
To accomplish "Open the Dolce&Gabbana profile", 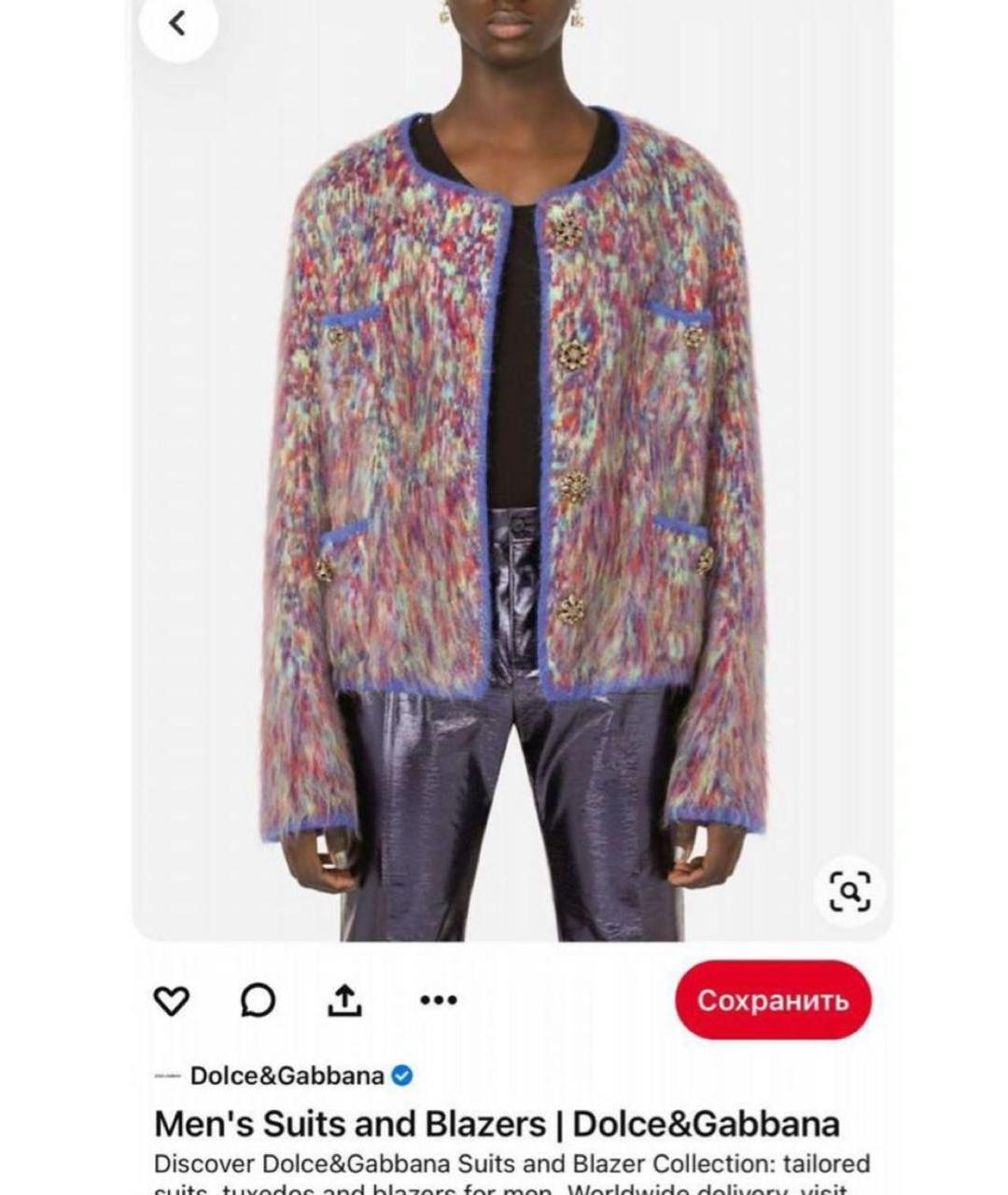I will click(x=287, y=1075).
